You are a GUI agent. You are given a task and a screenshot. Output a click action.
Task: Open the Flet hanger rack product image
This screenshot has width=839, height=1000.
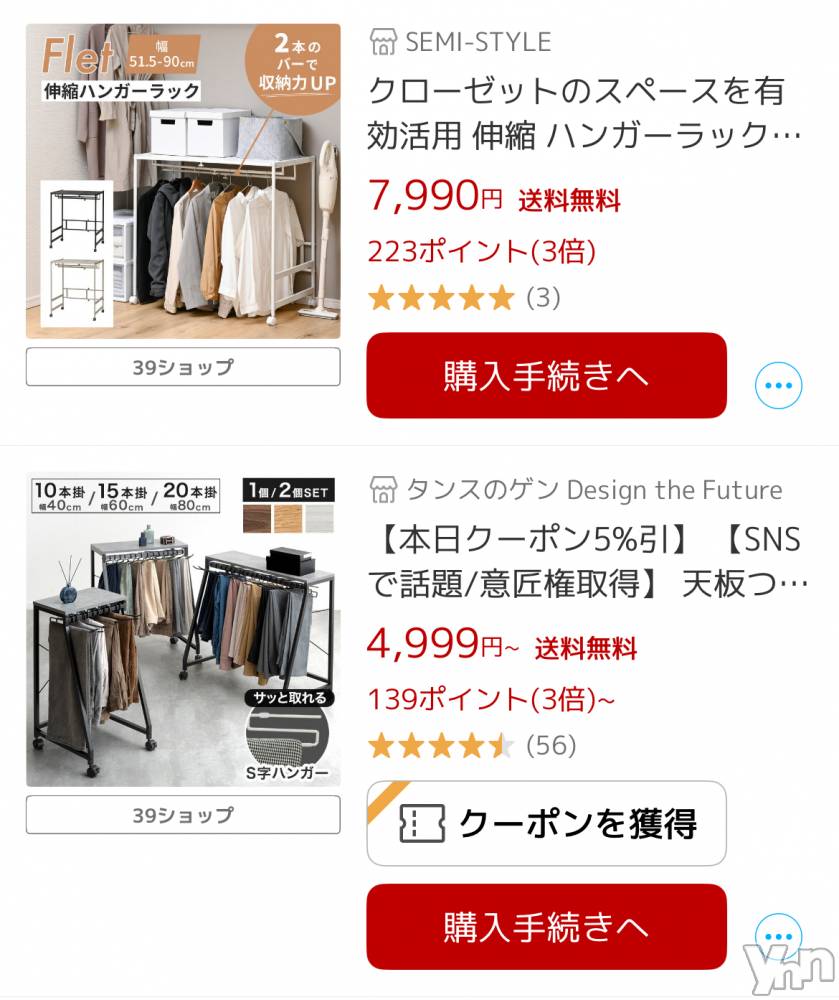(x=183, y=181)
